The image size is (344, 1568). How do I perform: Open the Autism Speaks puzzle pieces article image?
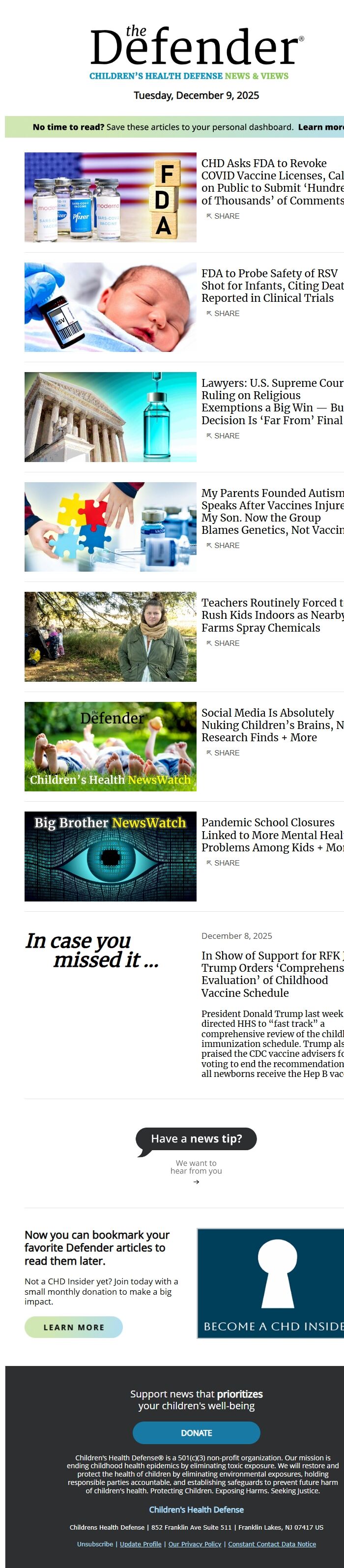click(110, 526)
